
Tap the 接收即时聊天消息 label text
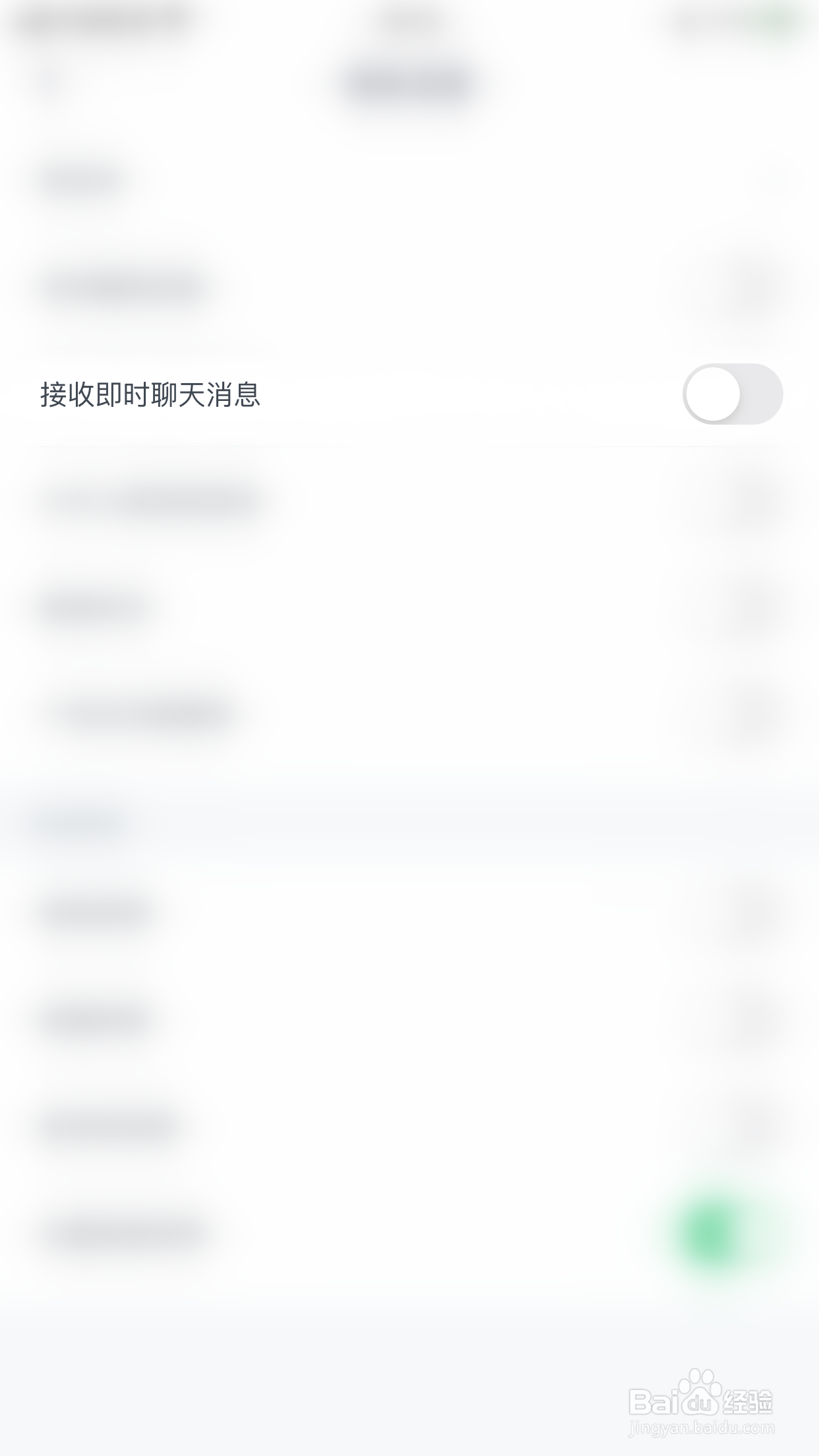click(x=152, y=394)
